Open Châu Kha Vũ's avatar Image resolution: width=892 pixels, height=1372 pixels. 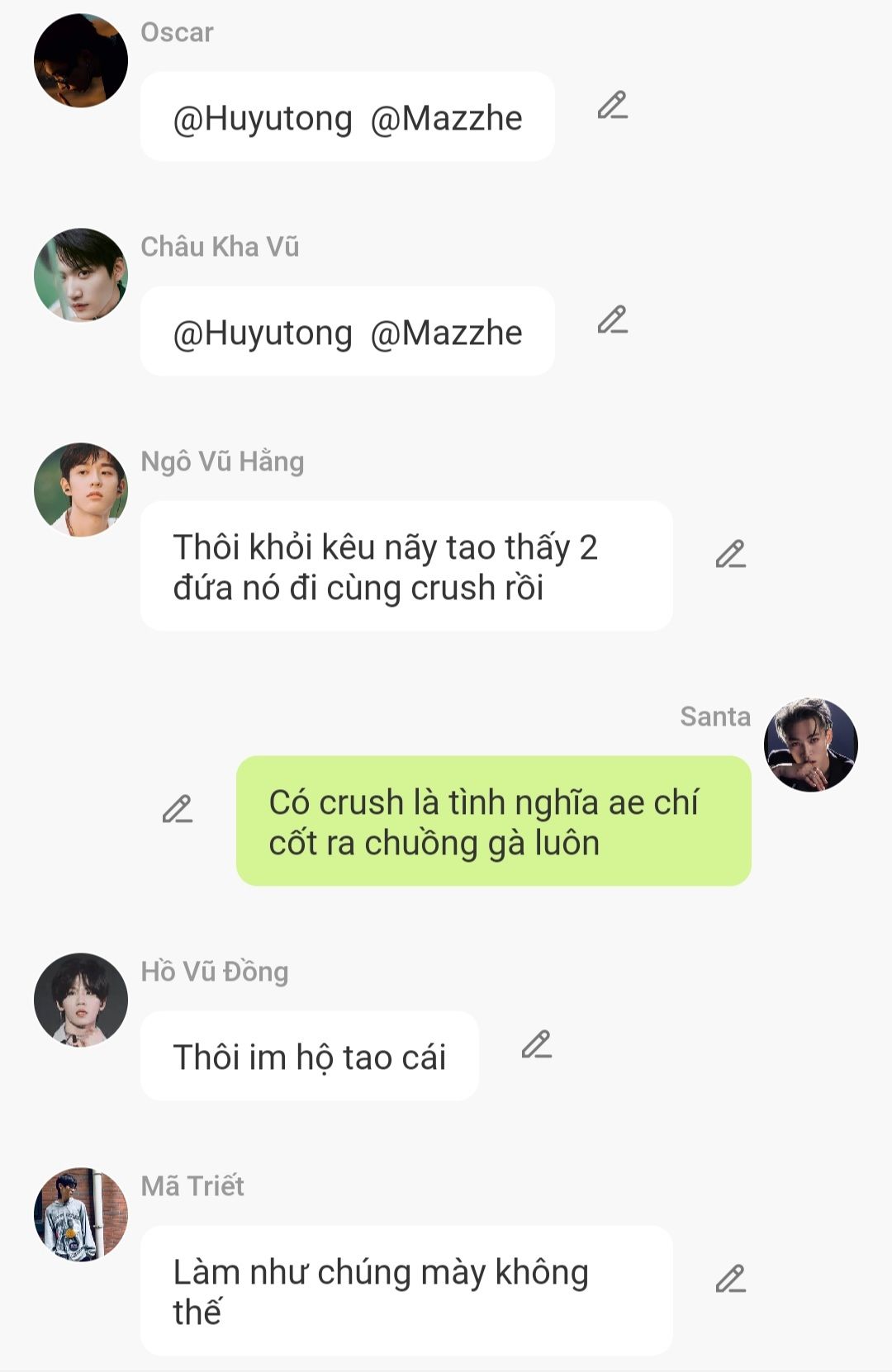point(81,275)
